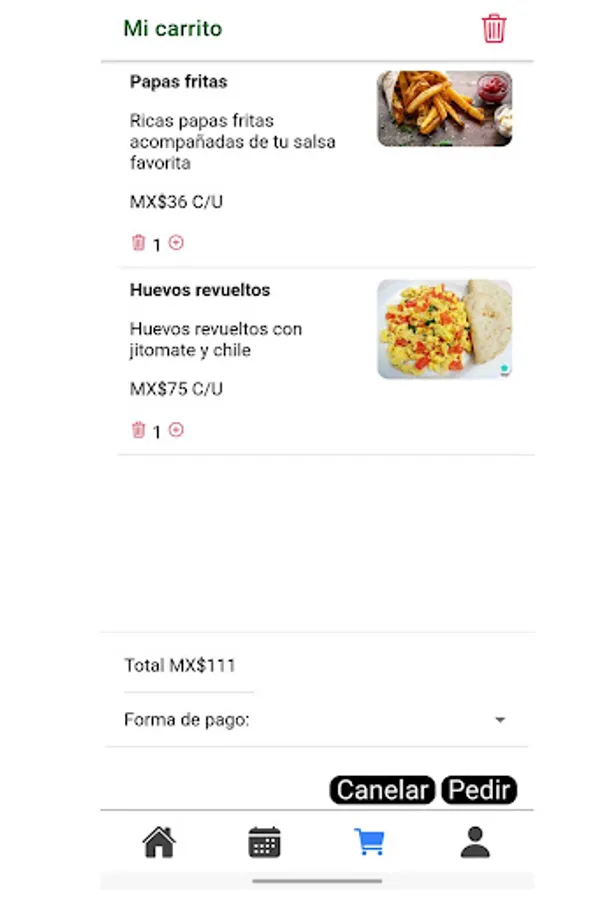The height and width of the screenshot is (900, 612).
Task: Open the profile tab
Action: tap(475, 843)
